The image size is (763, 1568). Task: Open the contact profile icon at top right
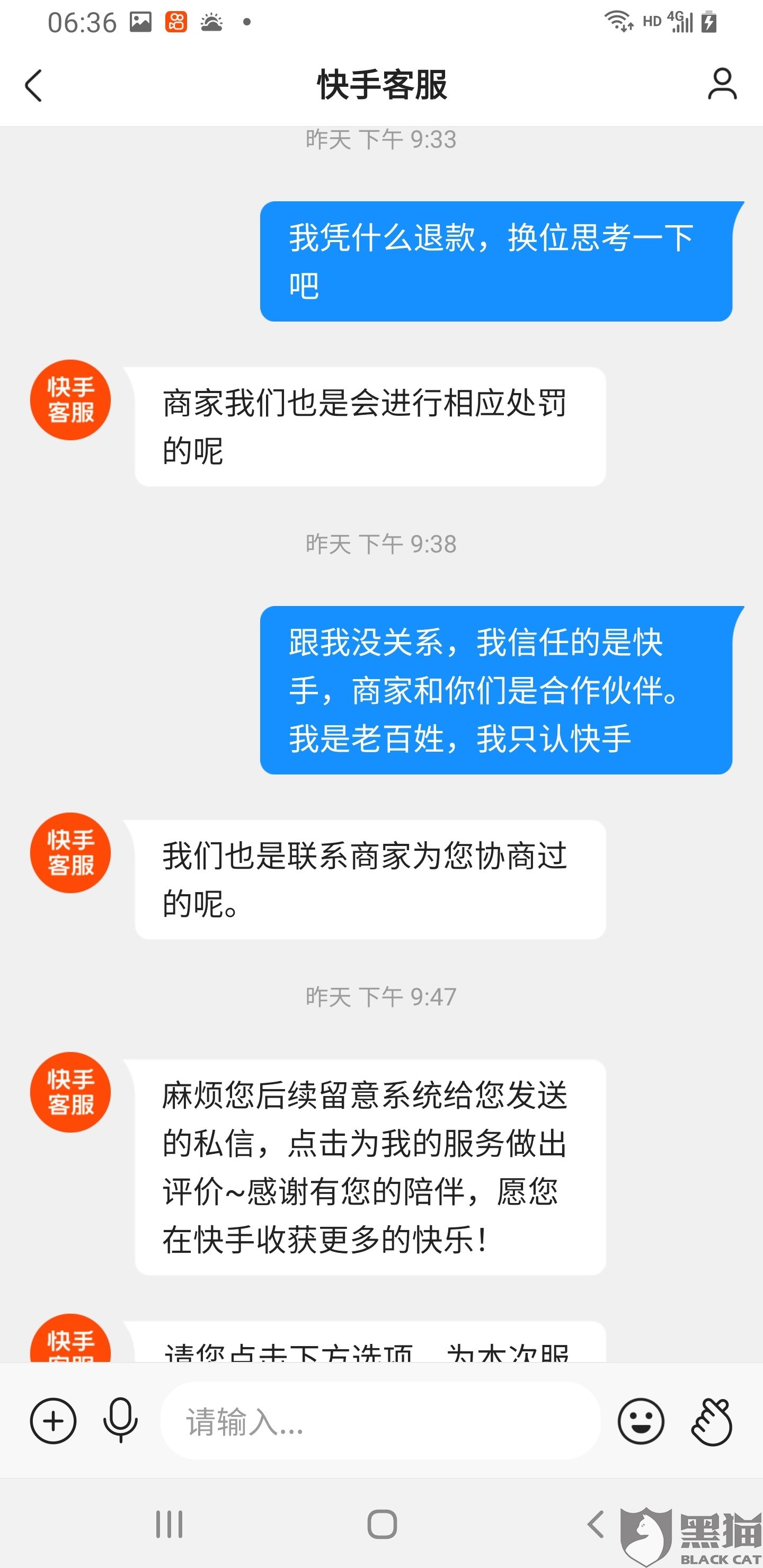tap(722, 86)
